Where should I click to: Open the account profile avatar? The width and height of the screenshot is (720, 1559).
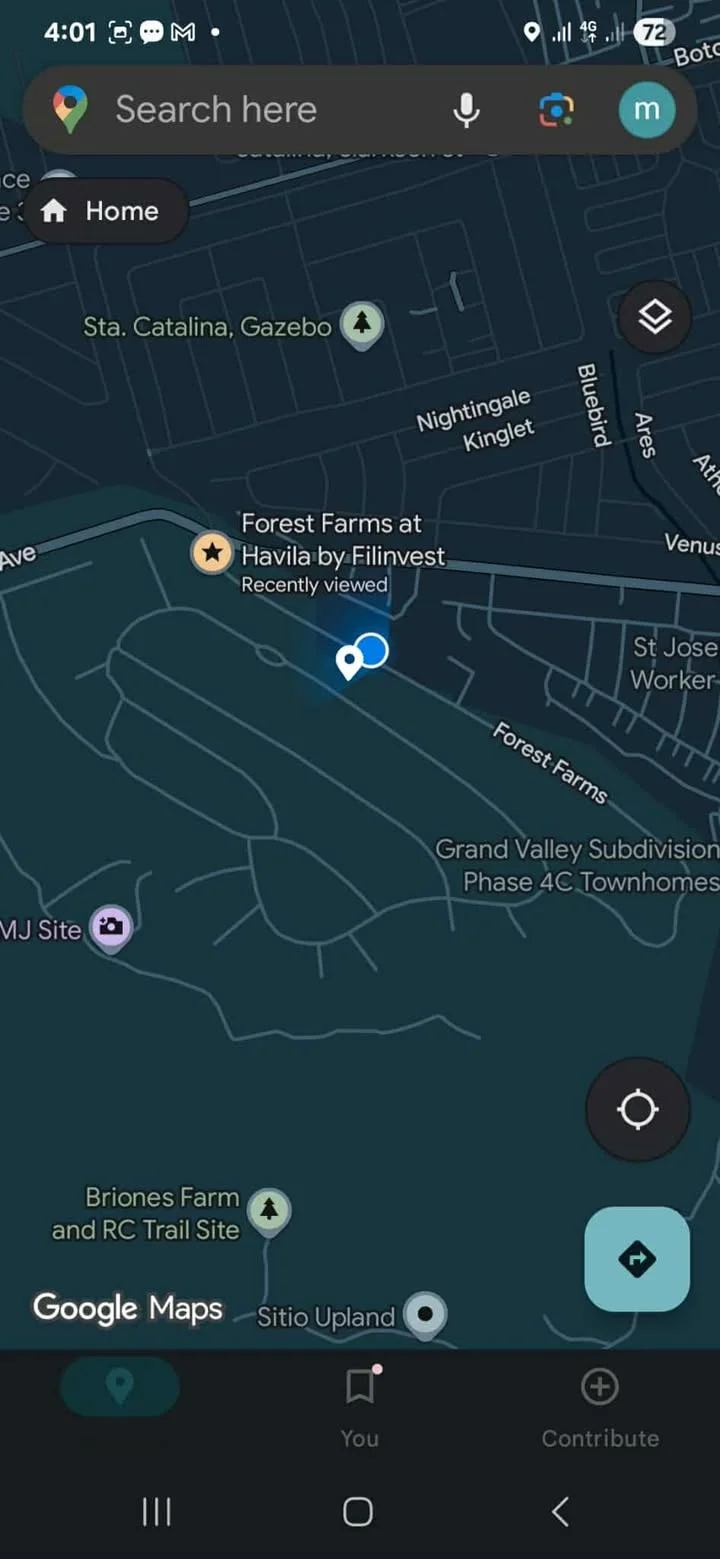(x=646, y=110)
